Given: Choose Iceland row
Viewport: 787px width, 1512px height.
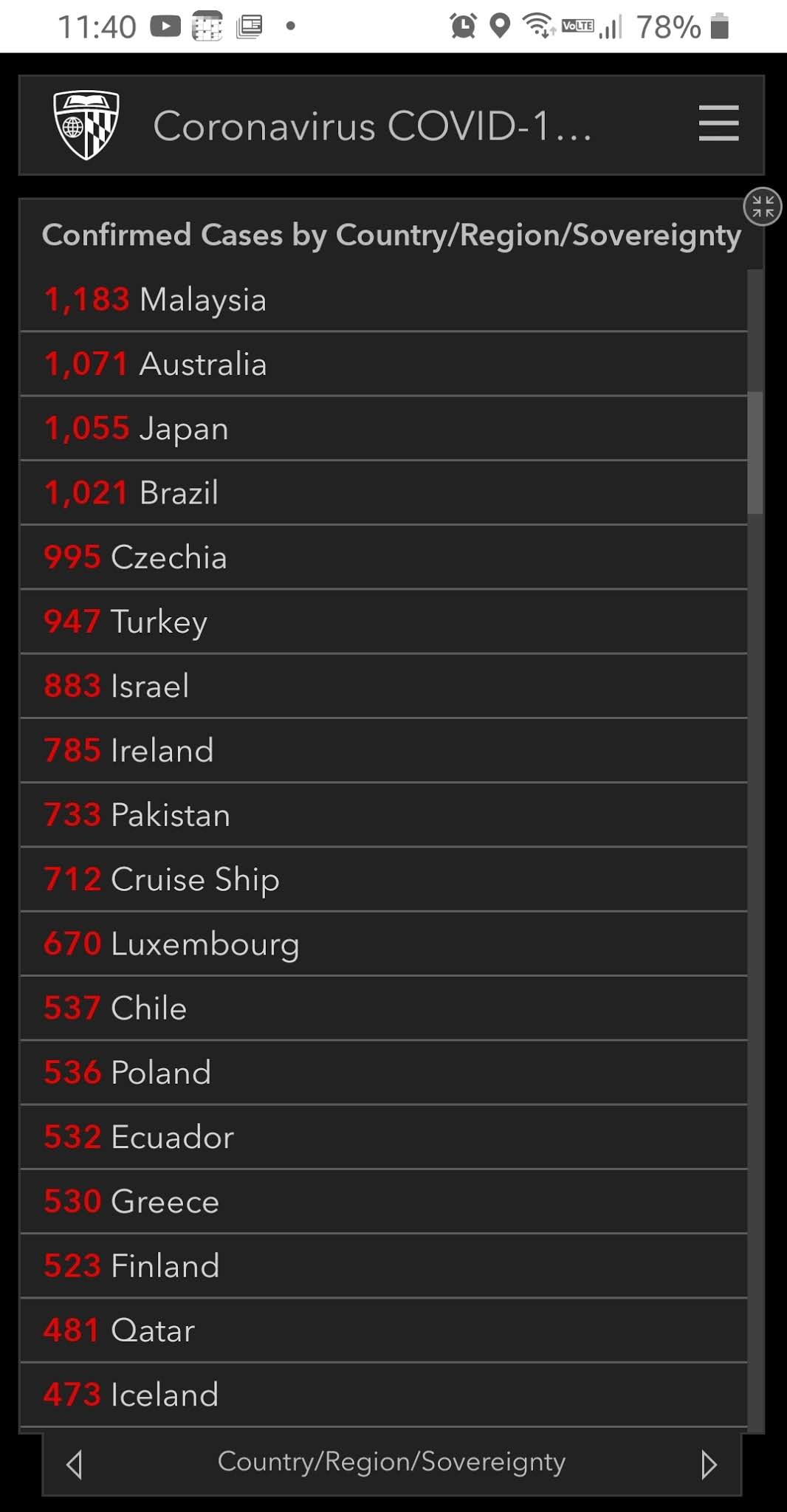Looking at the screenshot, I should 383,1395.
